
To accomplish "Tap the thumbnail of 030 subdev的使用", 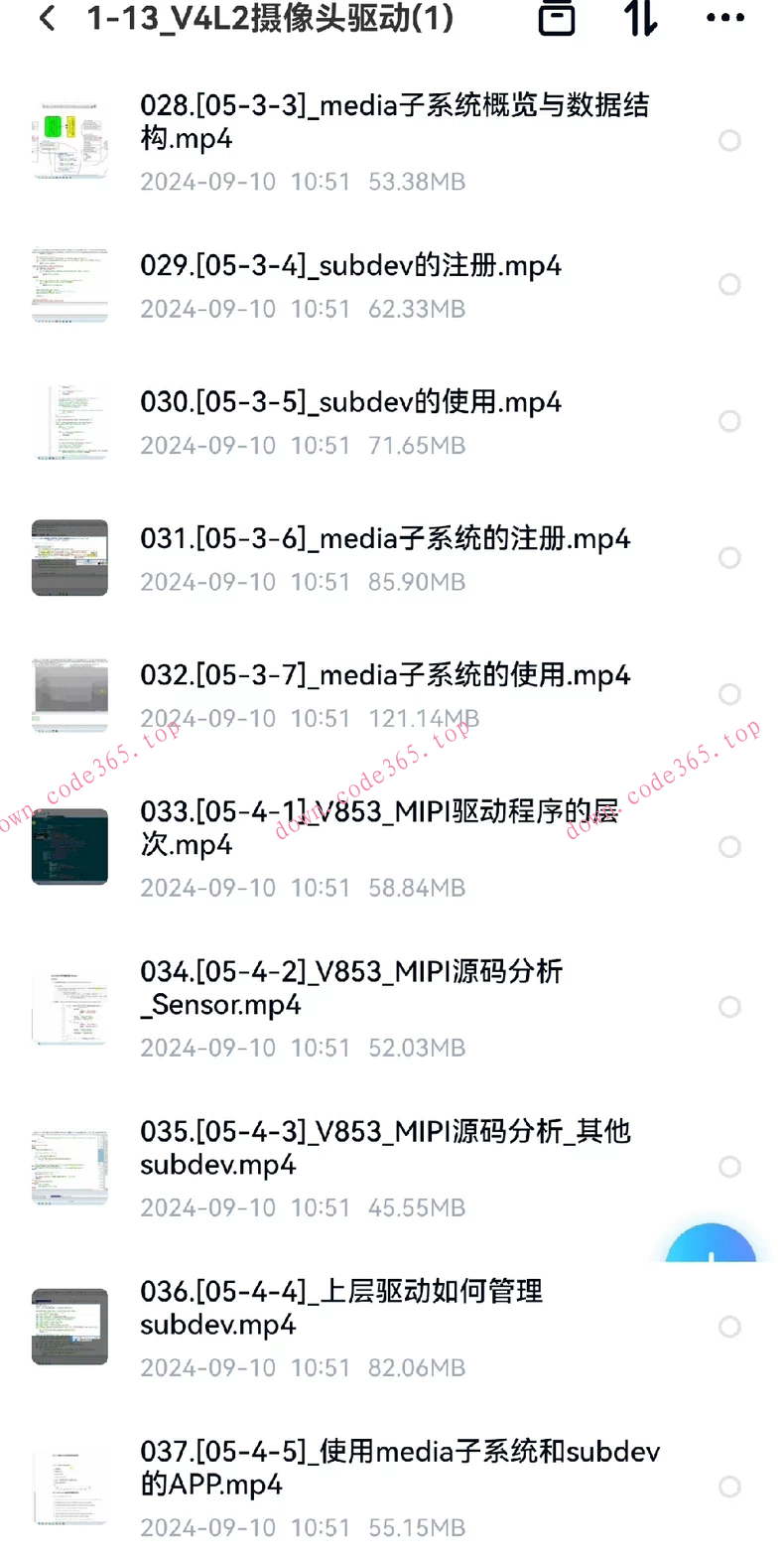I will (68, 422).
